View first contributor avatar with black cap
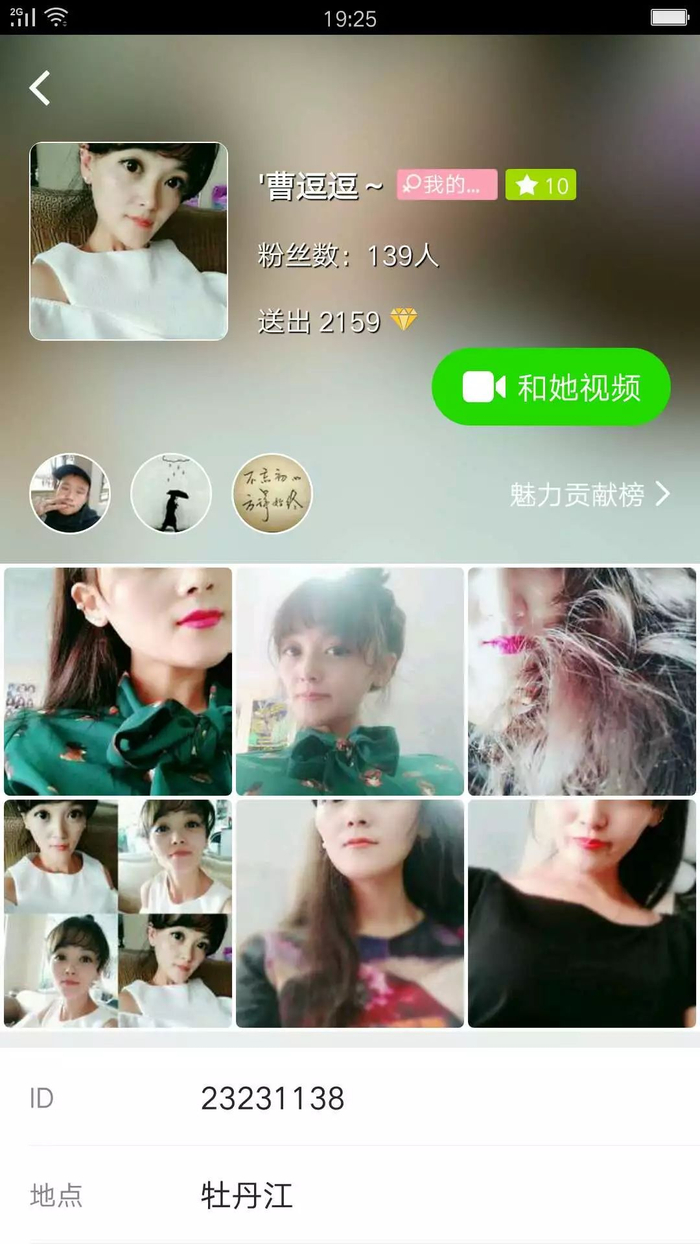The height and width of the screenshot is (1244, 700). (x=70, y=493)
